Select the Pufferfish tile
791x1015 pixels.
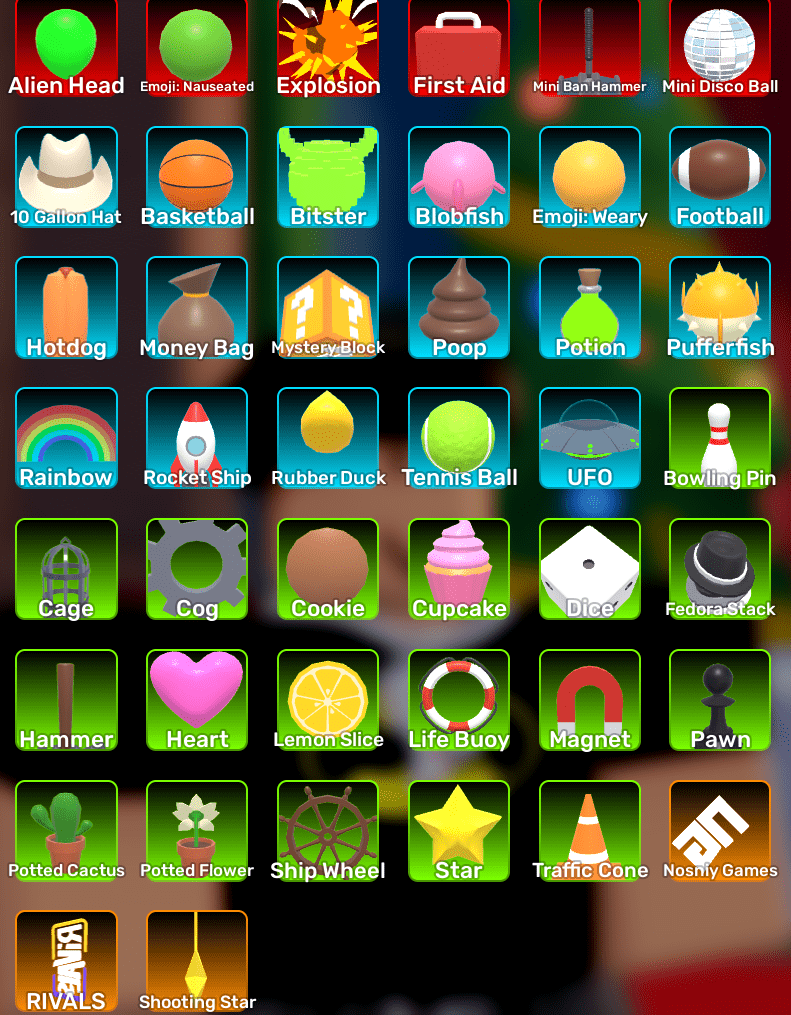(x=720, y=307)
